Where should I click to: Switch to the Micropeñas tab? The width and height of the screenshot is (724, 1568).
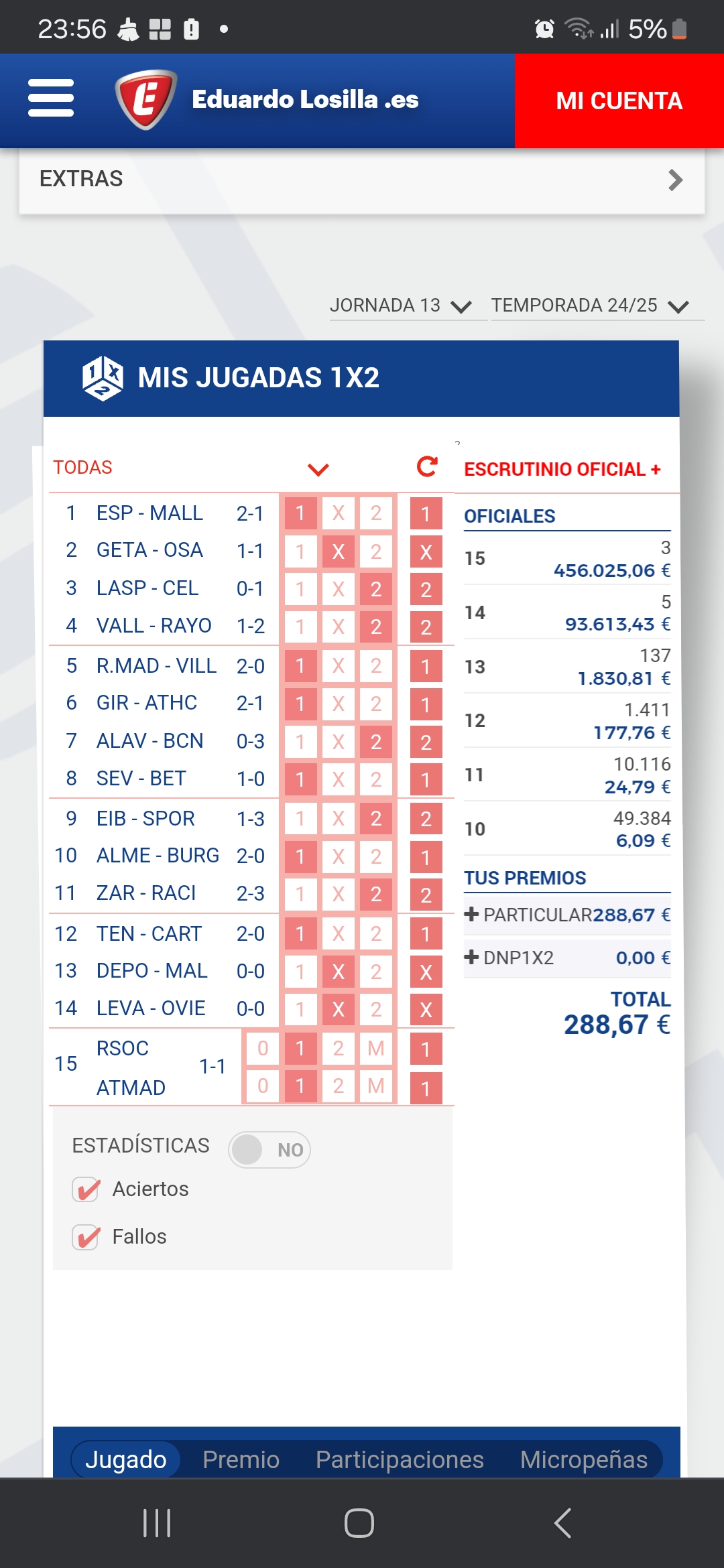point(583,1459)
